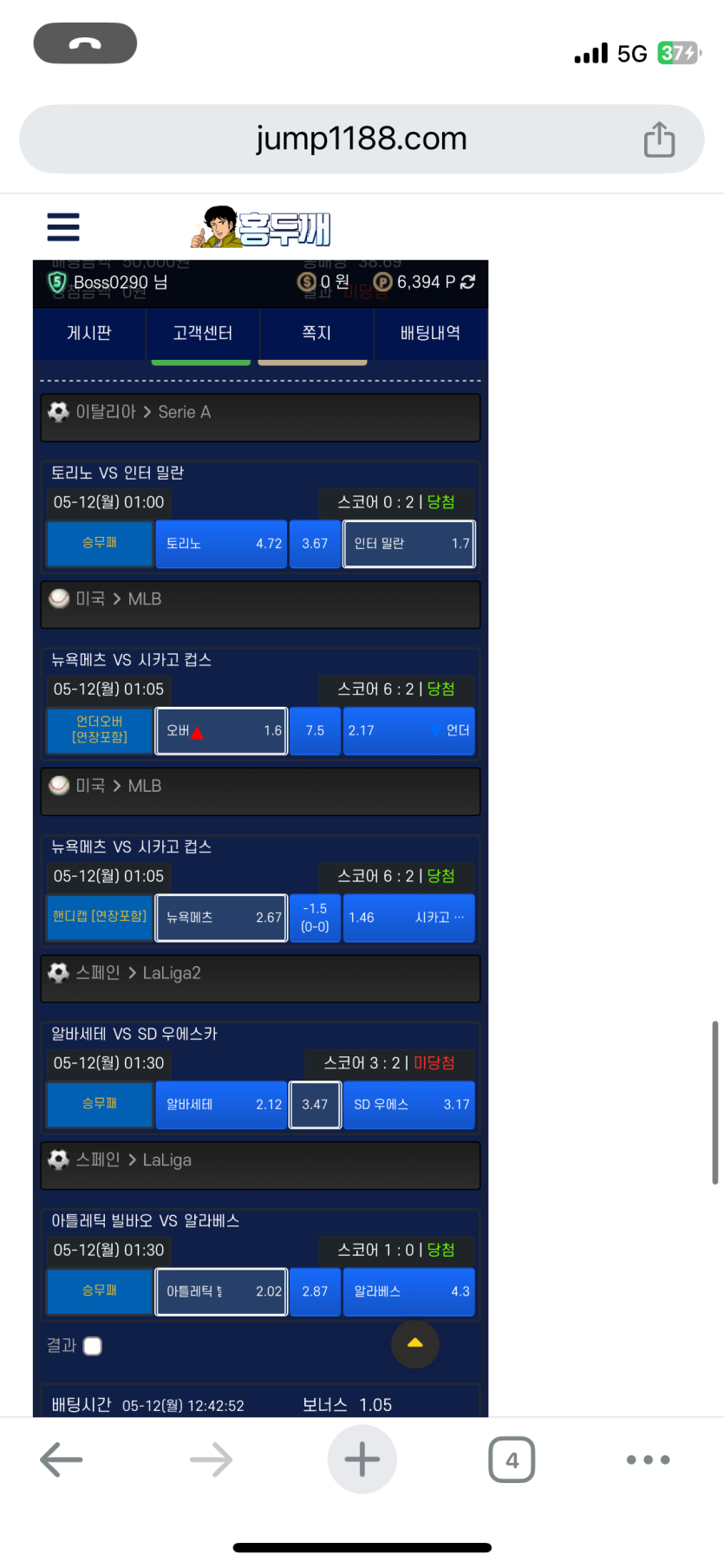Check the 결과 checkbox

(93, 1346)
